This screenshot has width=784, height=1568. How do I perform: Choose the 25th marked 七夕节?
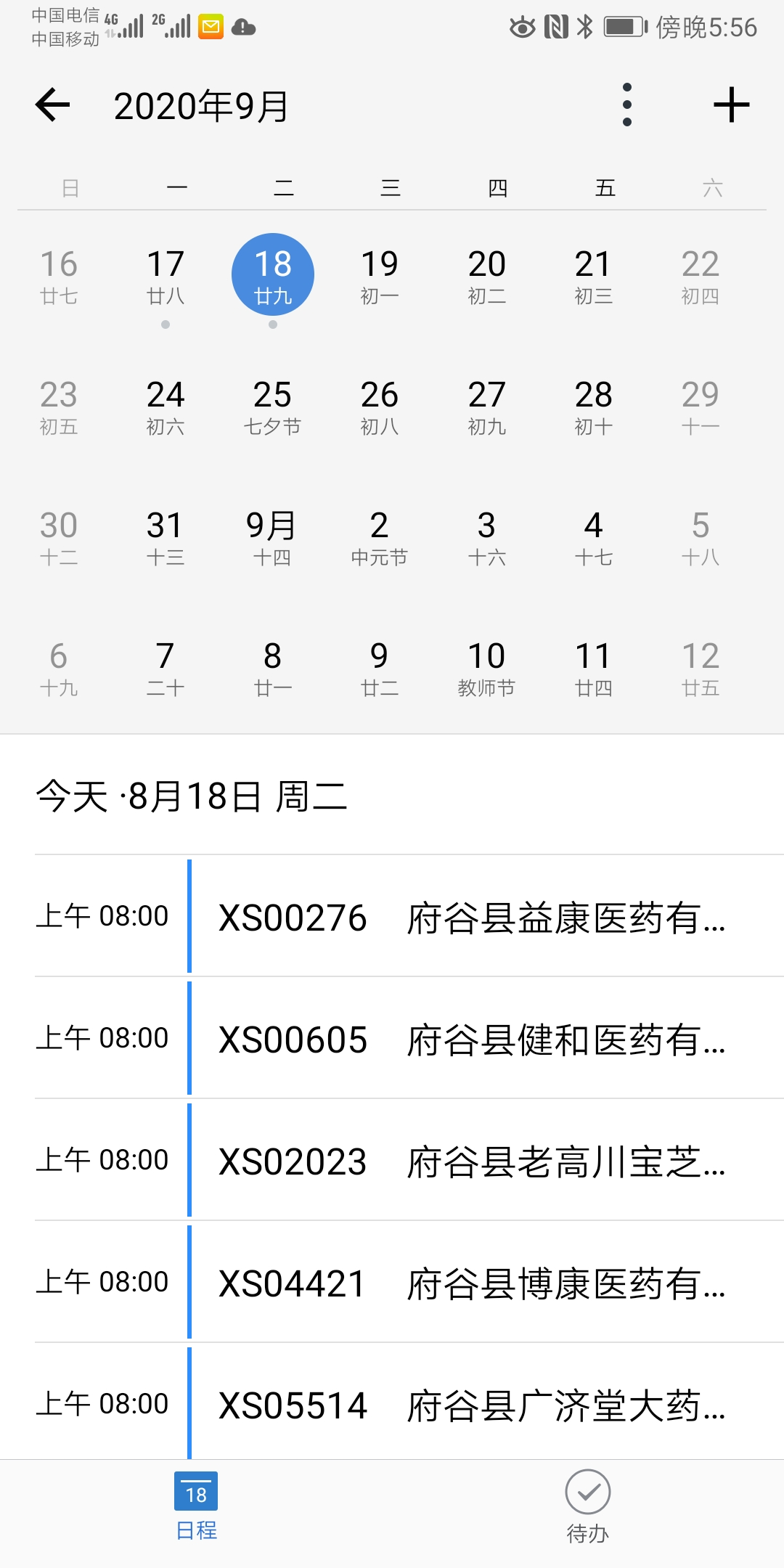272,407
